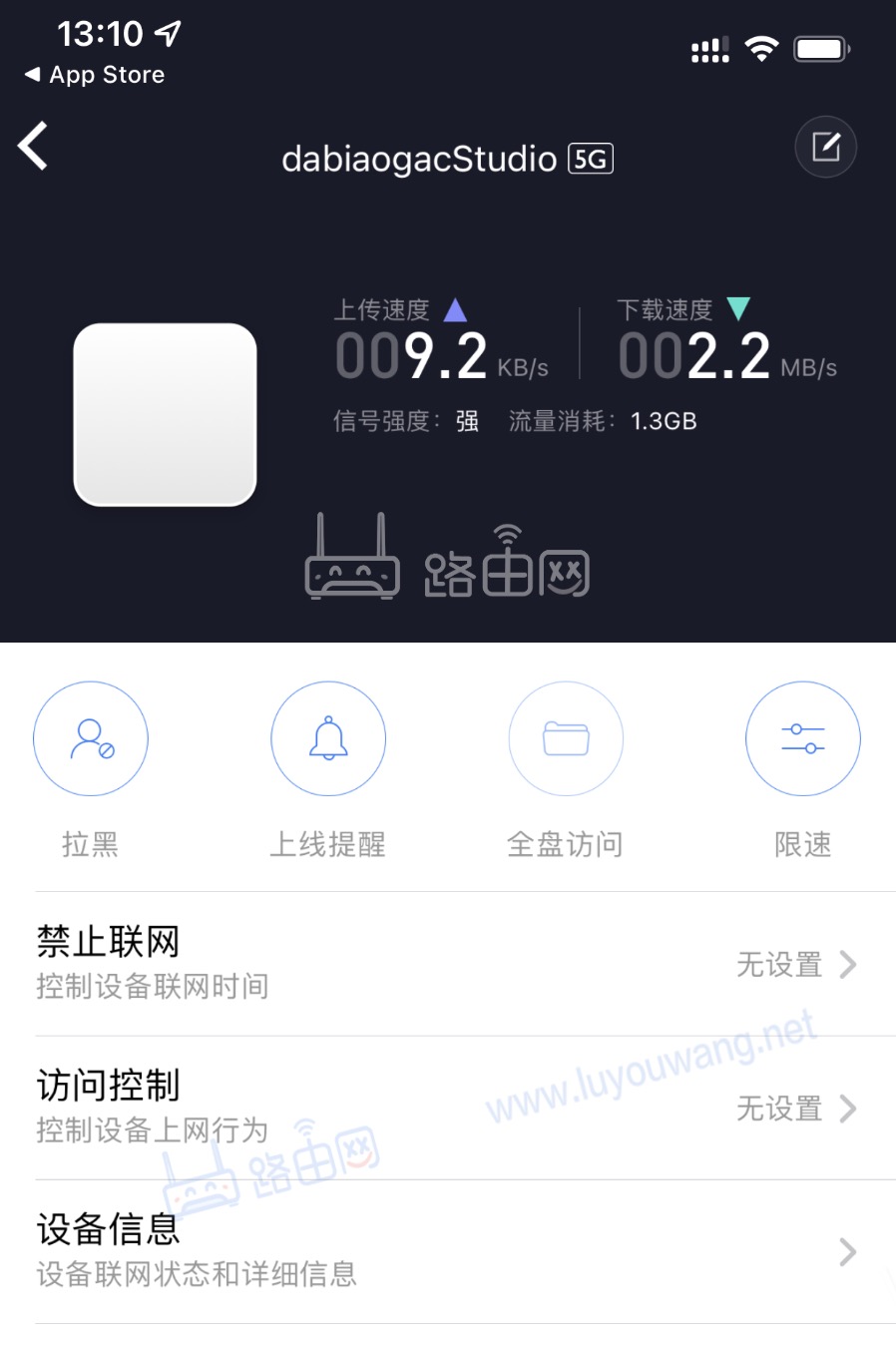
Task: Tap the signal strength 强 indicator
Action: click(465, 421)
